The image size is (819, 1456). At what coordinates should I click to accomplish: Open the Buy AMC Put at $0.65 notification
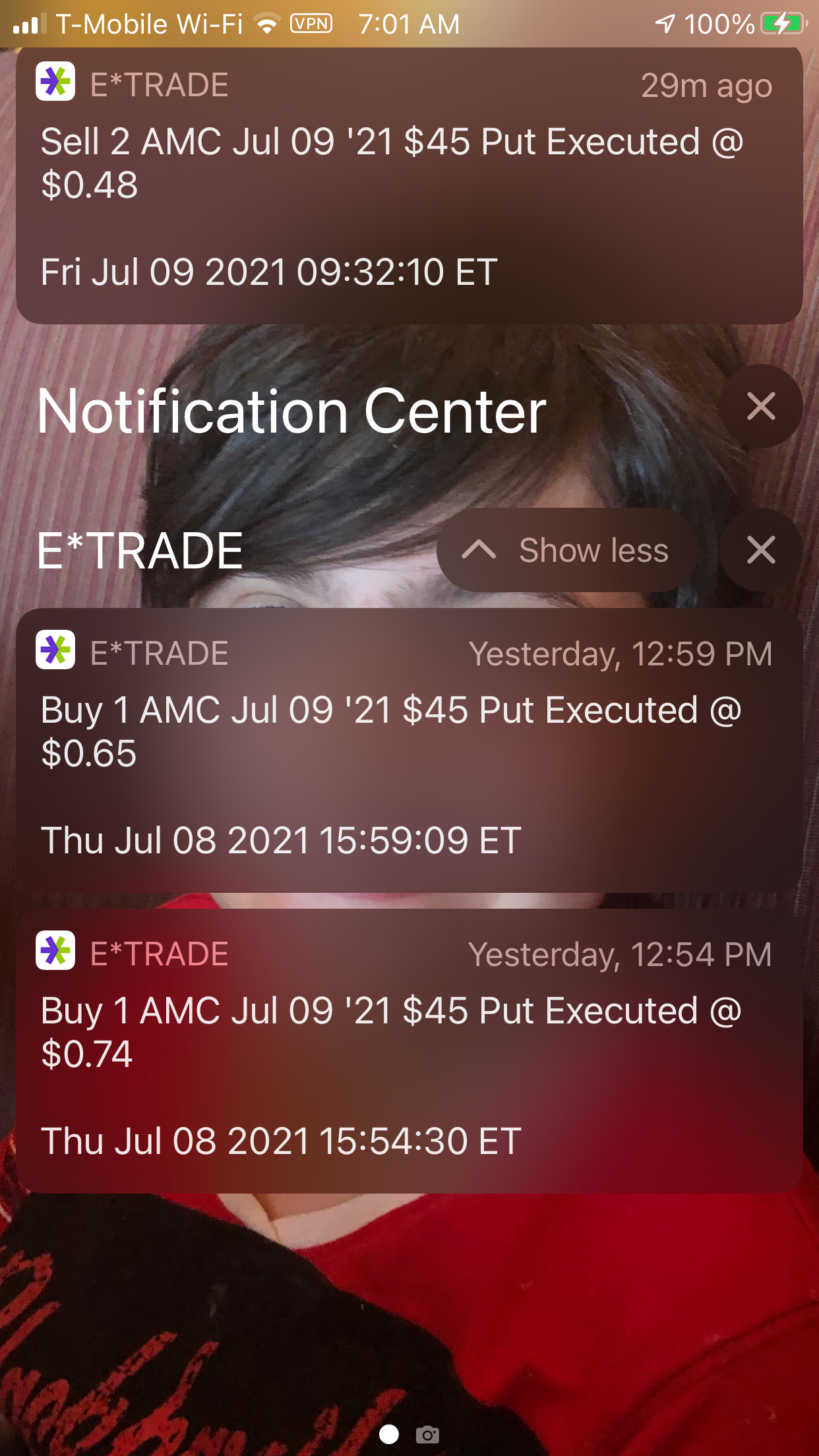point(409,750)
